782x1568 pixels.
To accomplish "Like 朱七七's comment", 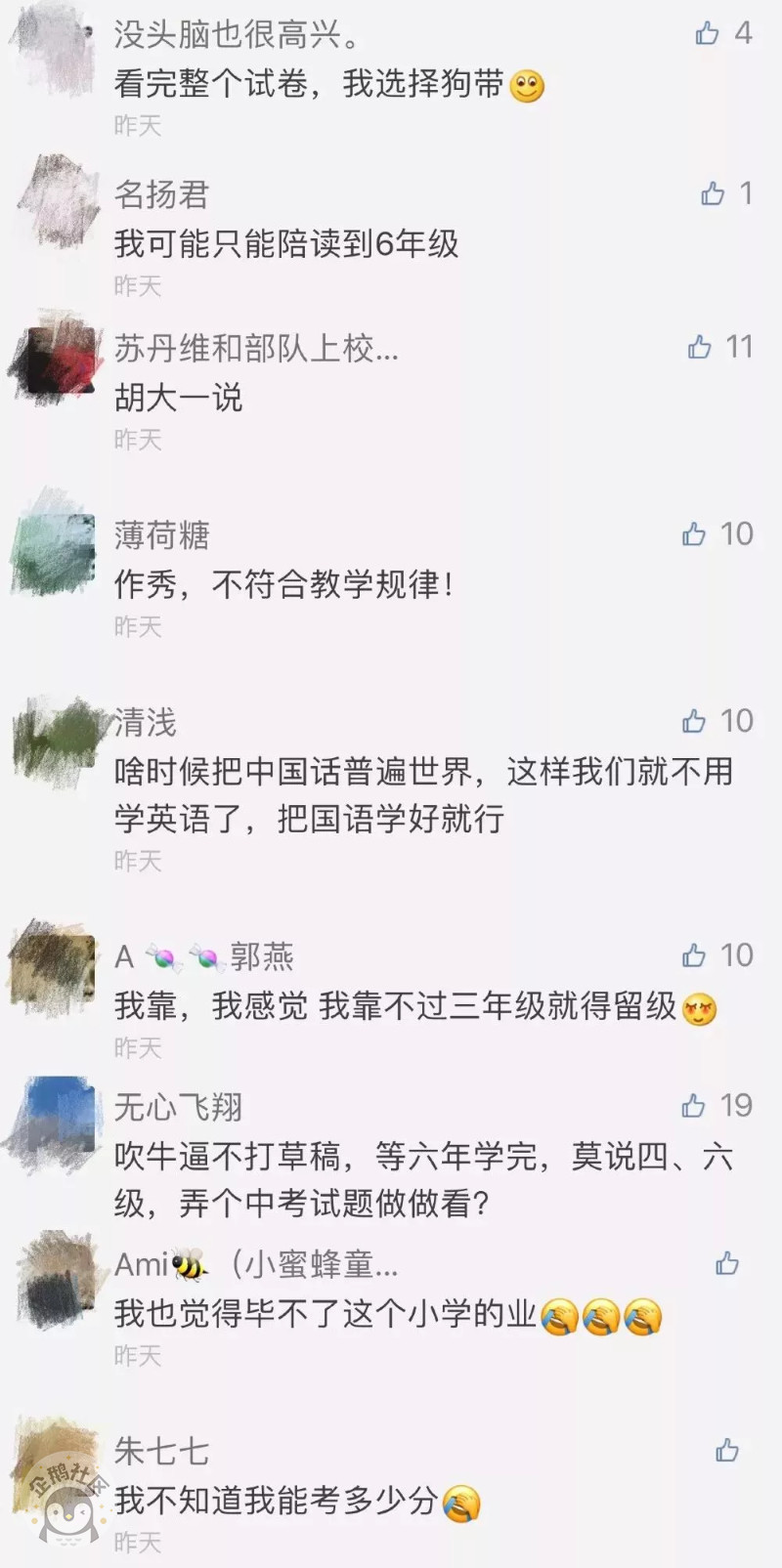I will [x=727, y=1450].
